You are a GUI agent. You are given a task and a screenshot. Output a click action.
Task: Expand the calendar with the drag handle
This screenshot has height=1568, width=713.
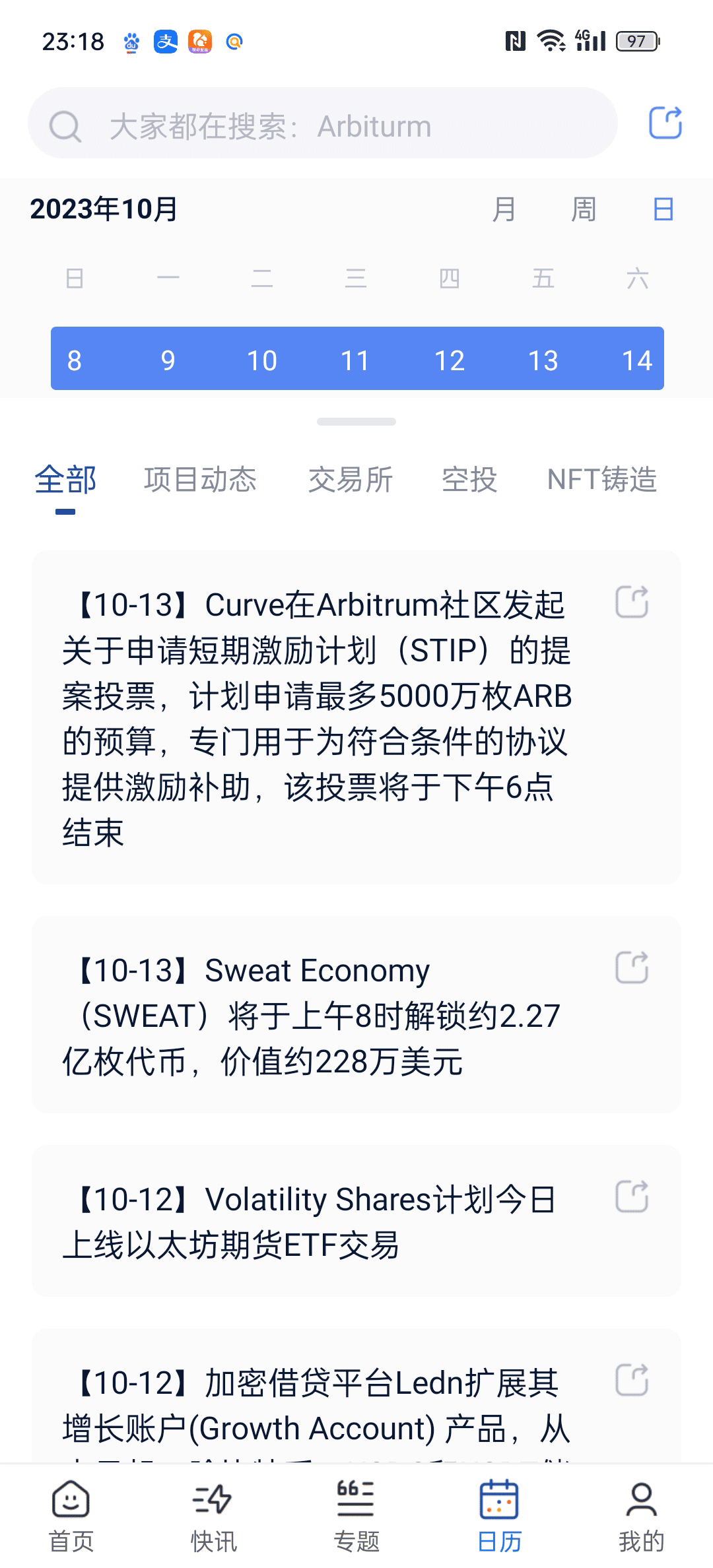356,422
